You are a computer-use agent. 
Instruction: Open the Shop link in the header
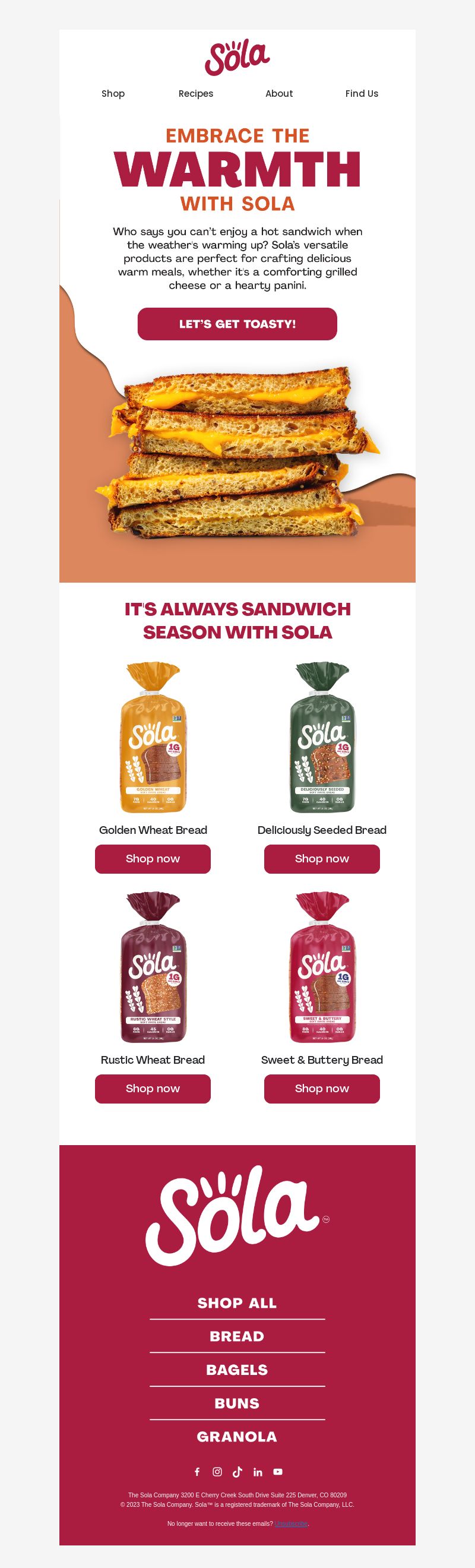point(113,93)
